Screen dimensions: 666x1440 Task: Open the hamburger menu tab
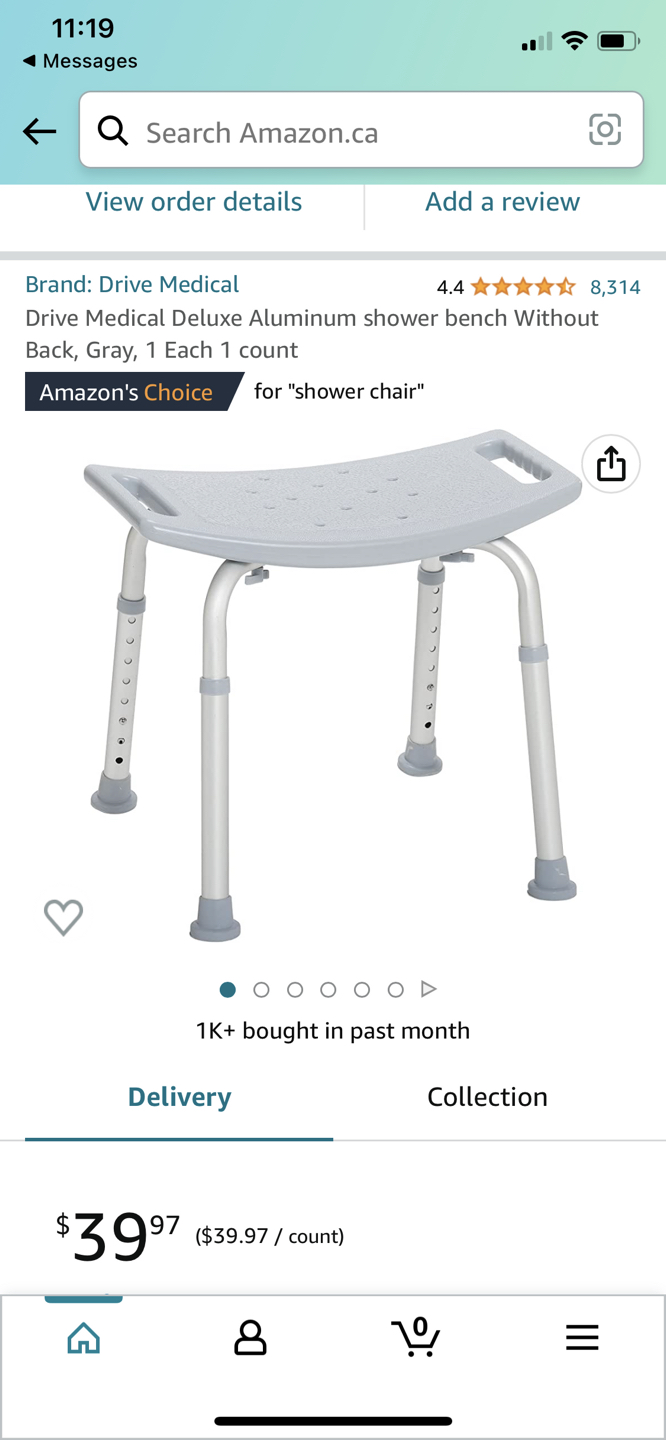[582, 1337]
